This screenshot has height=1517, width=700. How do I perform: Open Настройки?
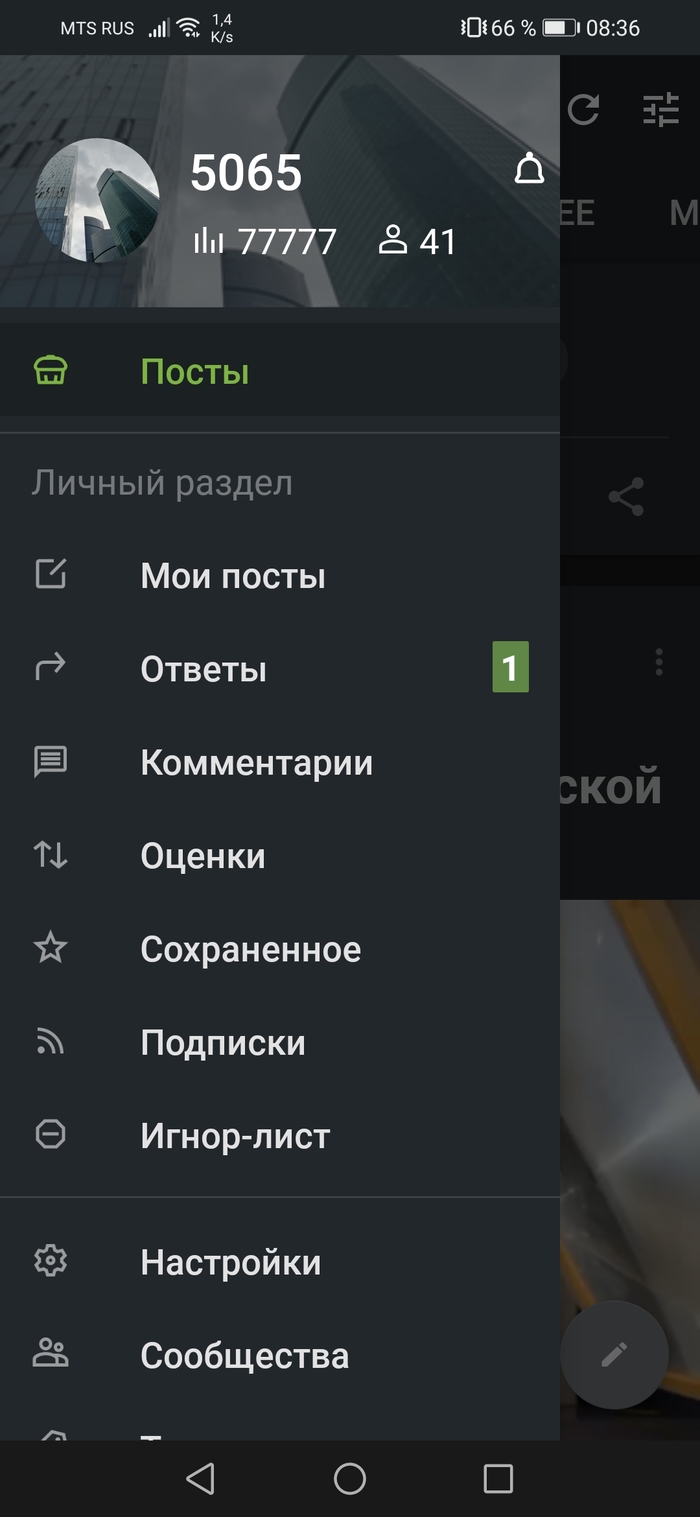(230, 1262)
